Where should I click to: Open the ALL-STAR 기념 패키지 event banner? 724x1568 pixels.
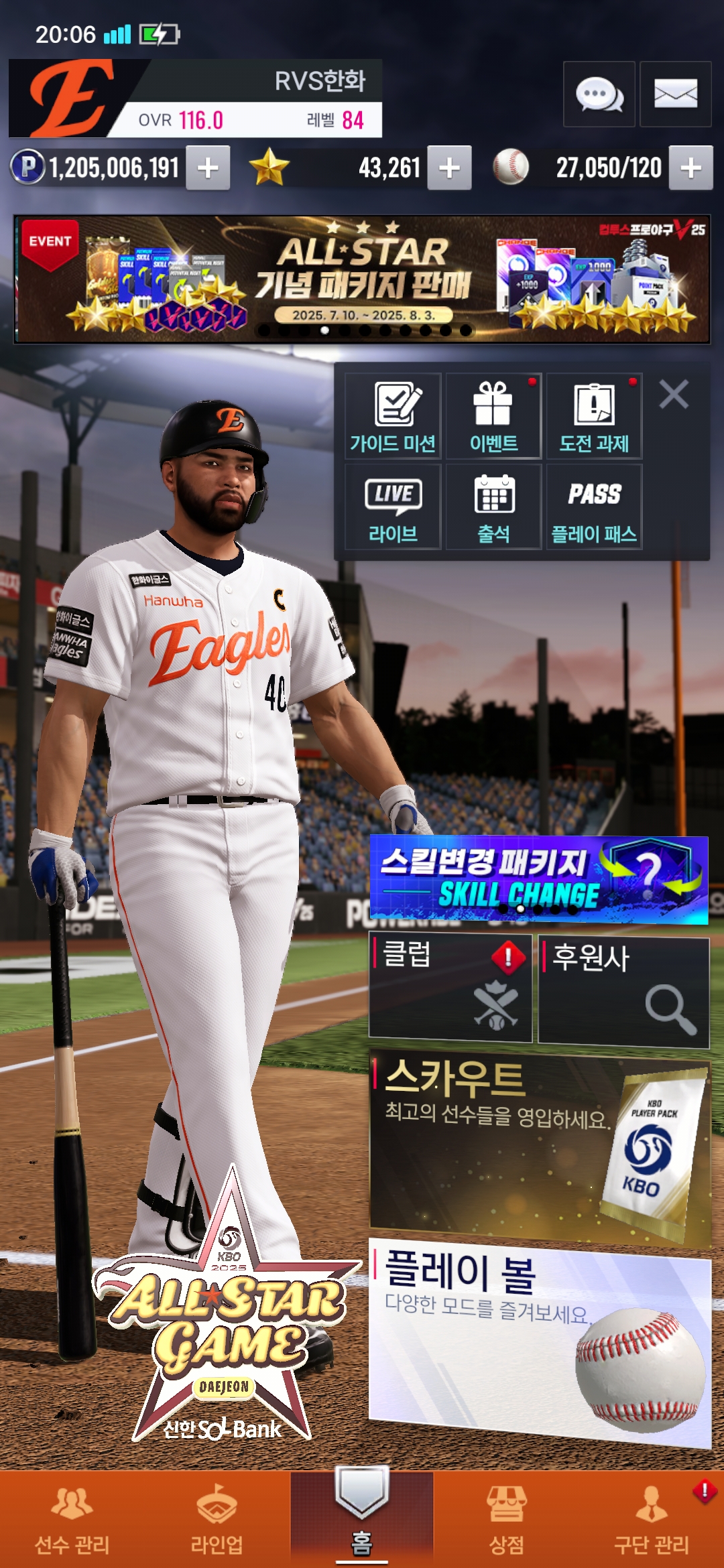pos(362,279)
